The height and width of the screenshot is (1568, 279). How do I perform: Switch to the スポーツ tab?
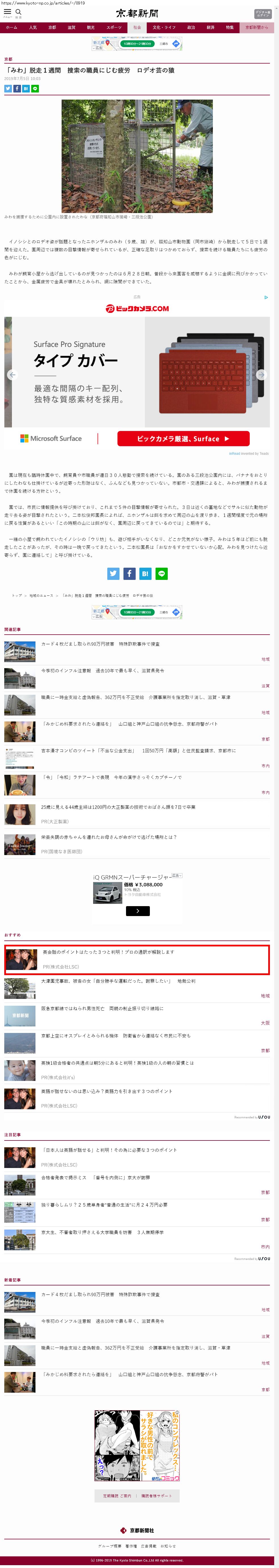coord(114,28)
